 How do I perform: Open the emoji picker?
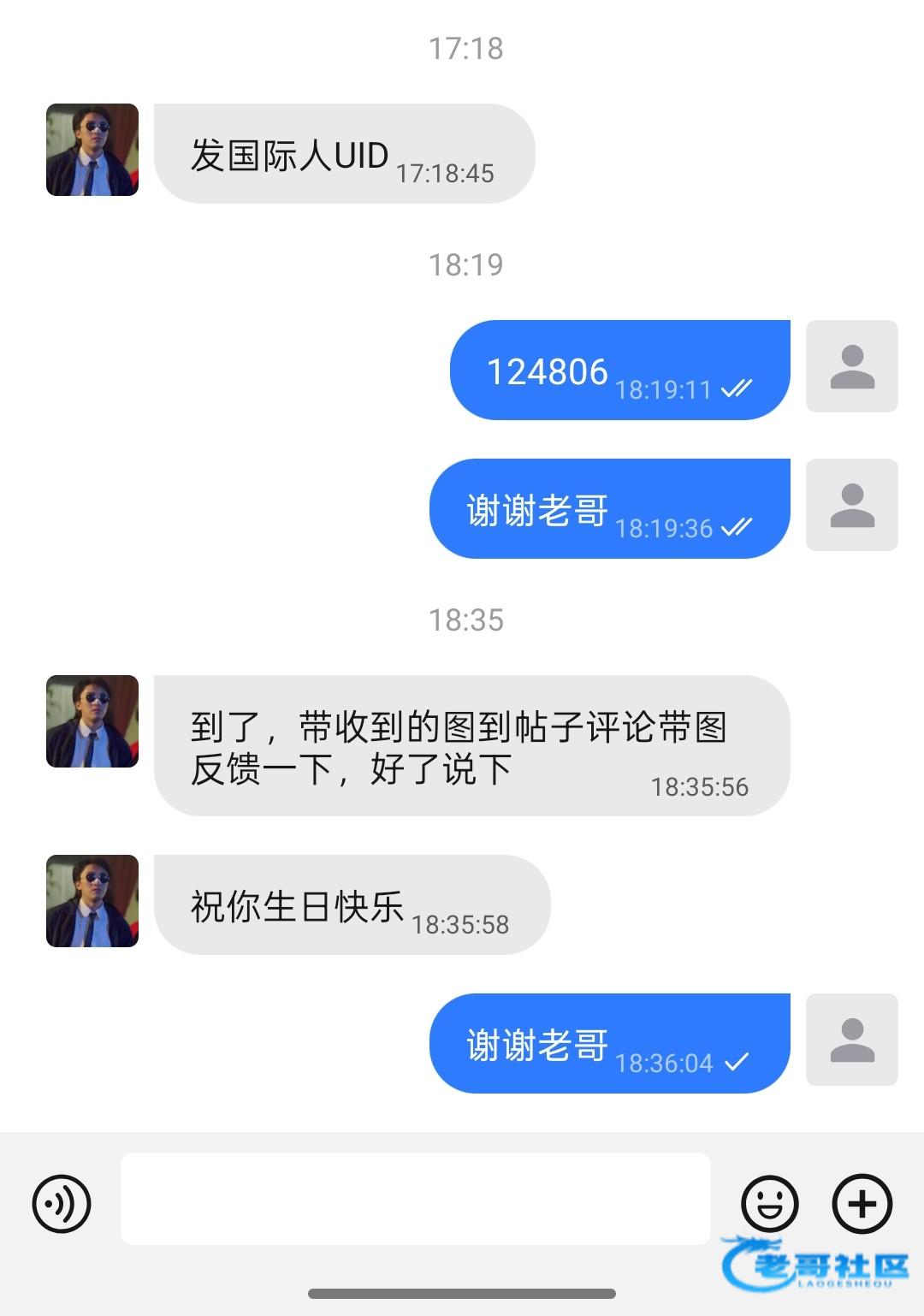[x=769, y=1203]
